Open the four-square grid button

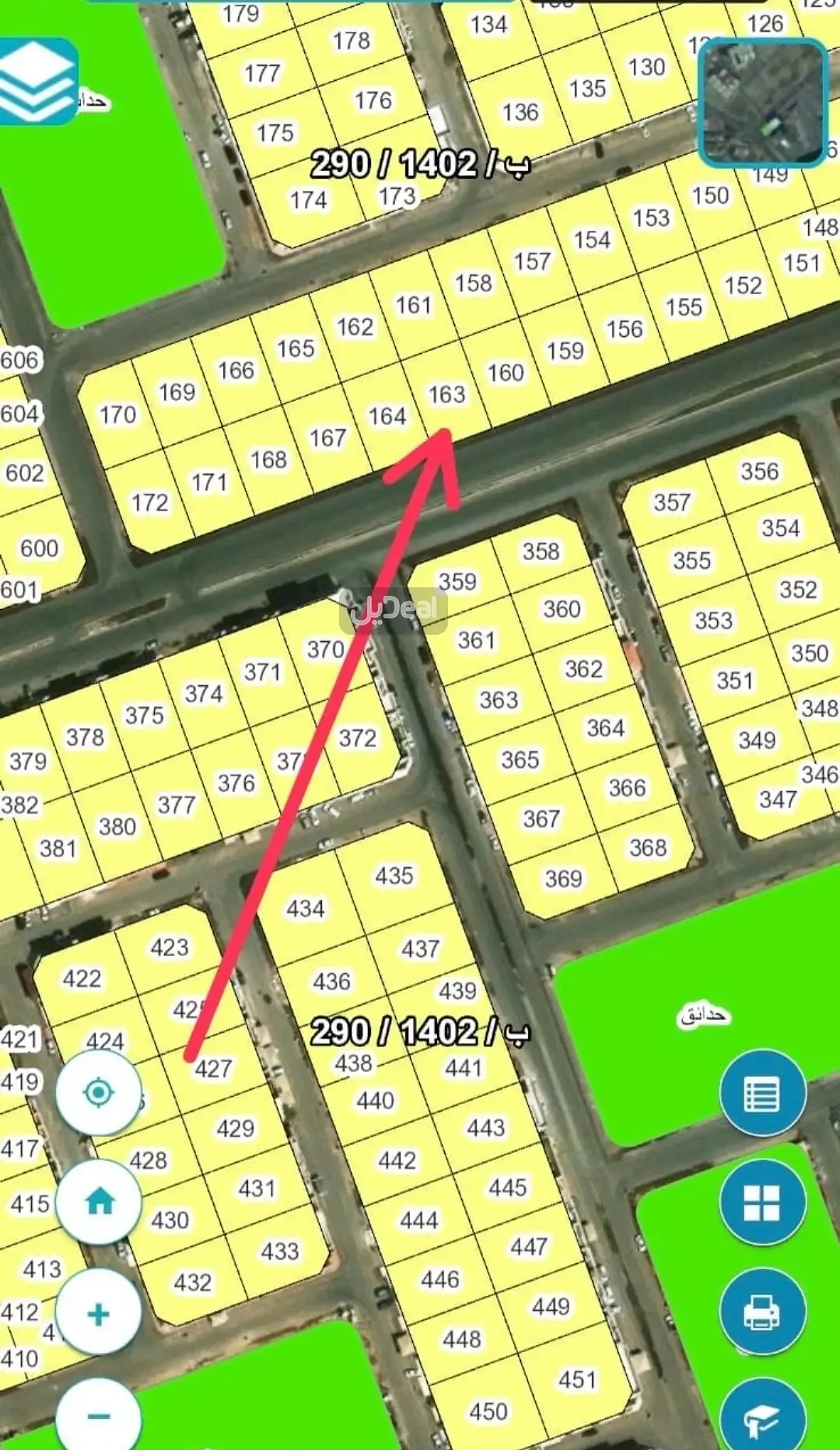(762, 1203)
